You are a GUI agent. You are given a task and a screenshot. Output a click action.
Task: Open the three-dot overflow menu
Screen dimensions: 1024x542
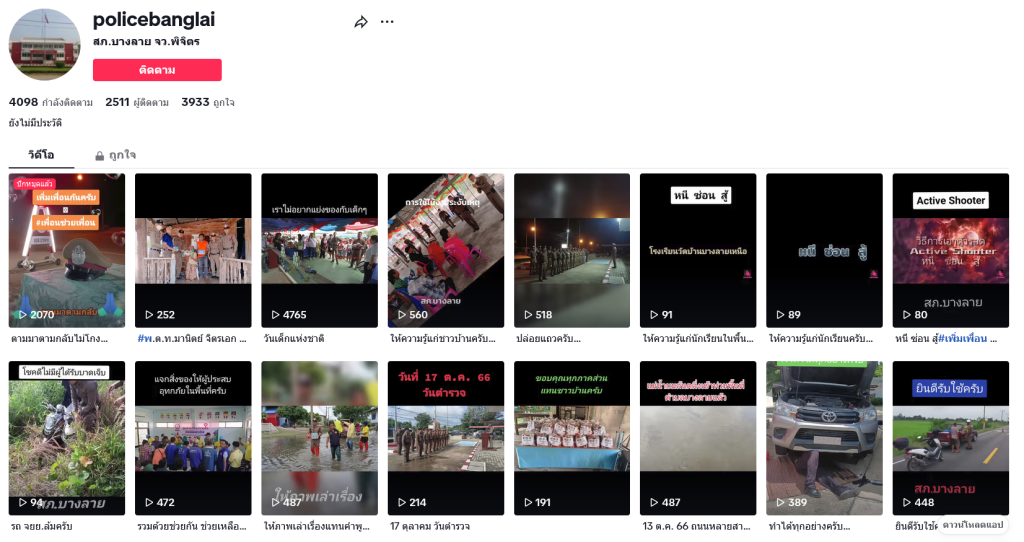pos(387,22)
